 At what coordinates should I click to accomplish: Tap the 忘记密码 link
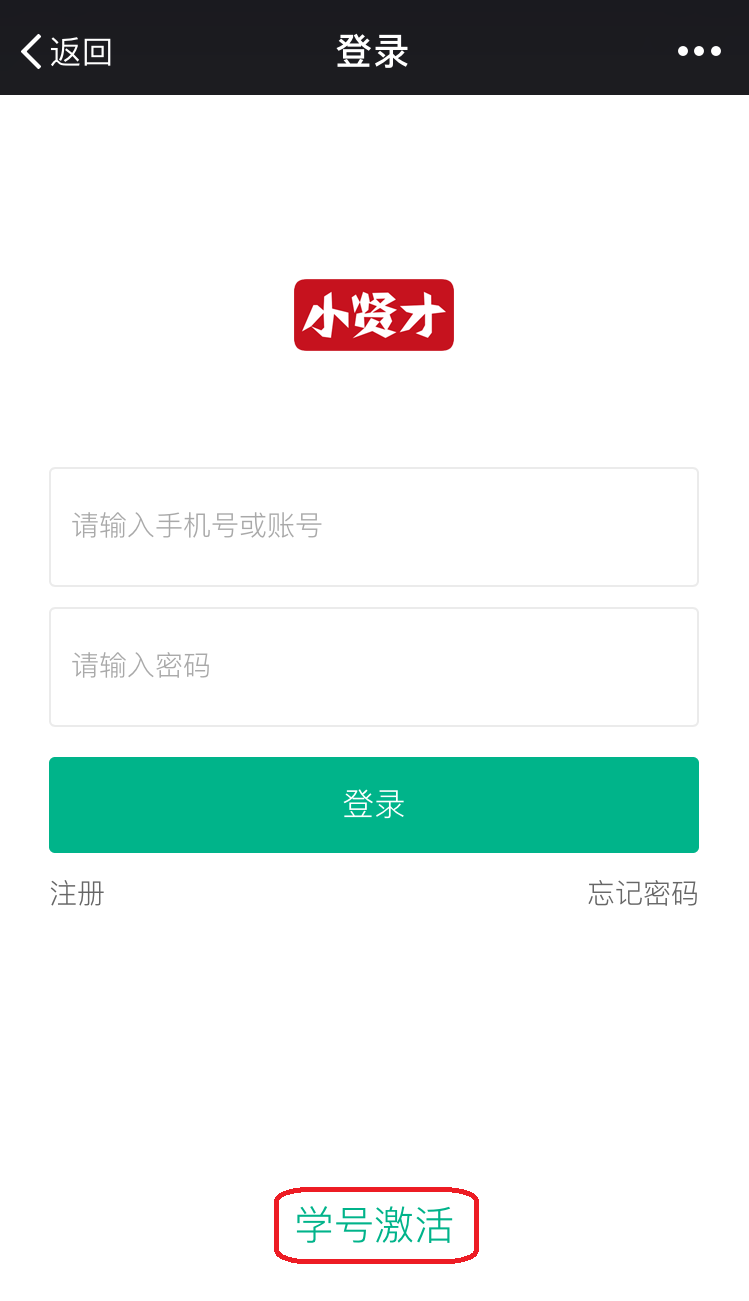[643, 893]
